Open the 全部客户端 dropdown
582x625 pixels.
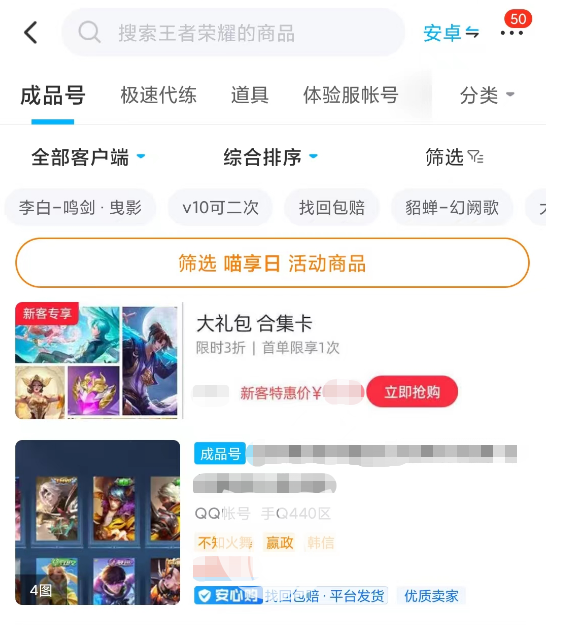tap(88, 157)
